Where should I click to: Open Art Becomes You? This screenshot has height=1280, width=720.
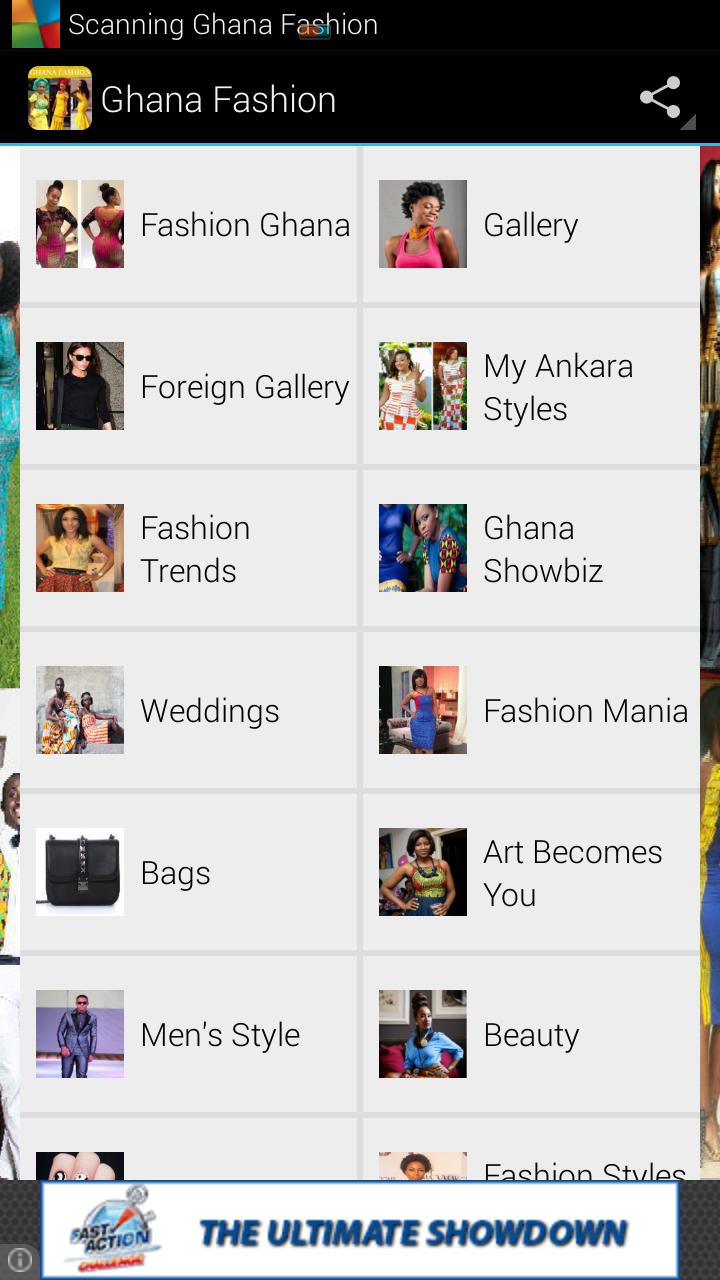tap(531, 873)
